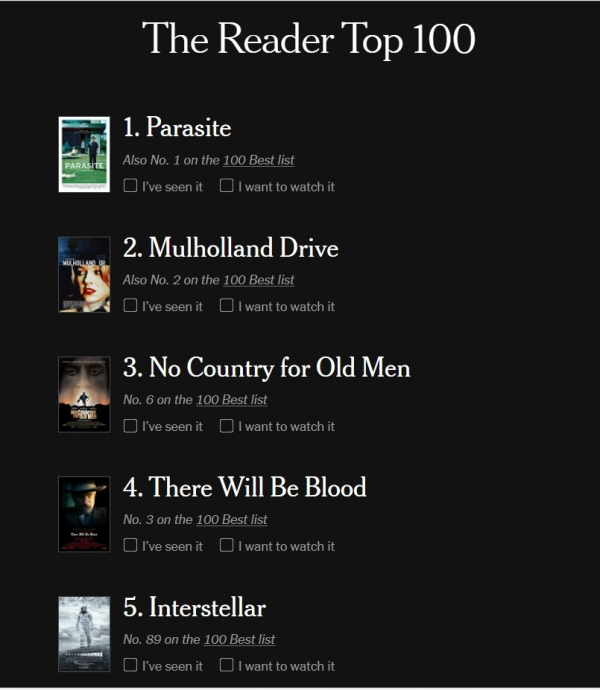Screen dimensions: 600x690
Task: Mark Interstellar as seen
Action: (130, 666)
